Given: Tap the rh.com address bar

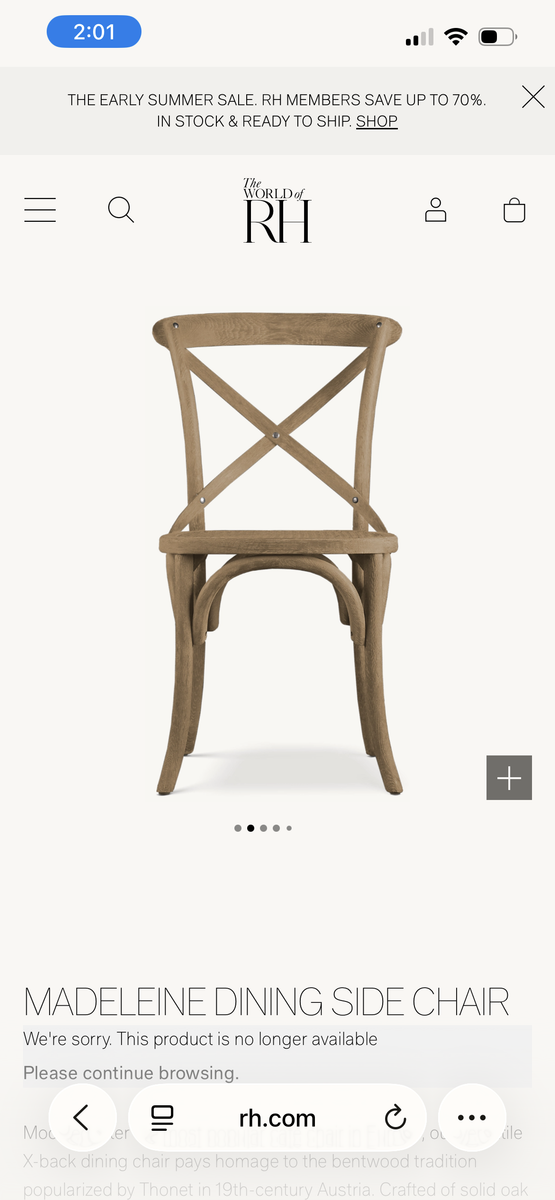Looking at the screenshot, I should (x=277, y=1118).
